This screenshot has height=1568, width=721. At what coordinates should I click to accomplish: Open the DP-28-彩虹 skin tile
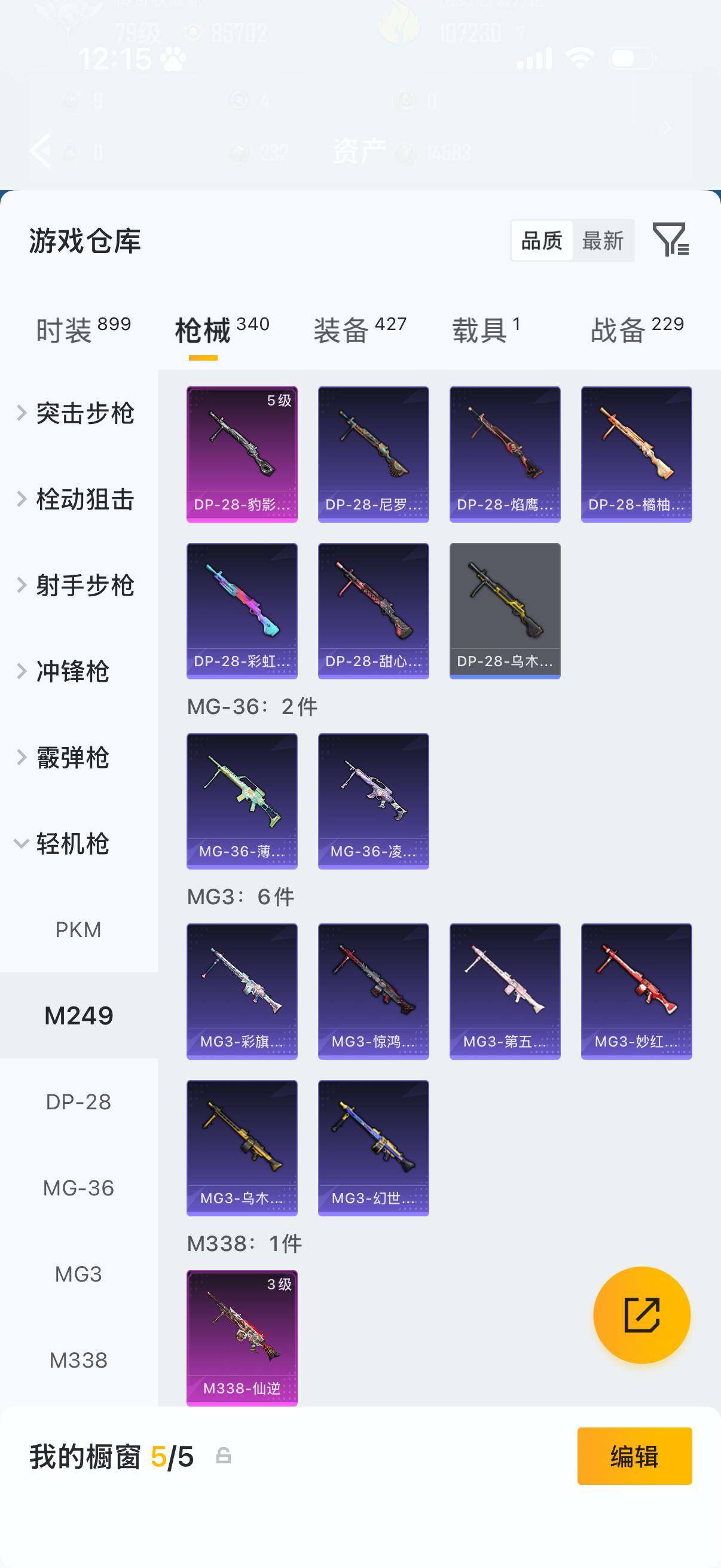tap(242, 611)
